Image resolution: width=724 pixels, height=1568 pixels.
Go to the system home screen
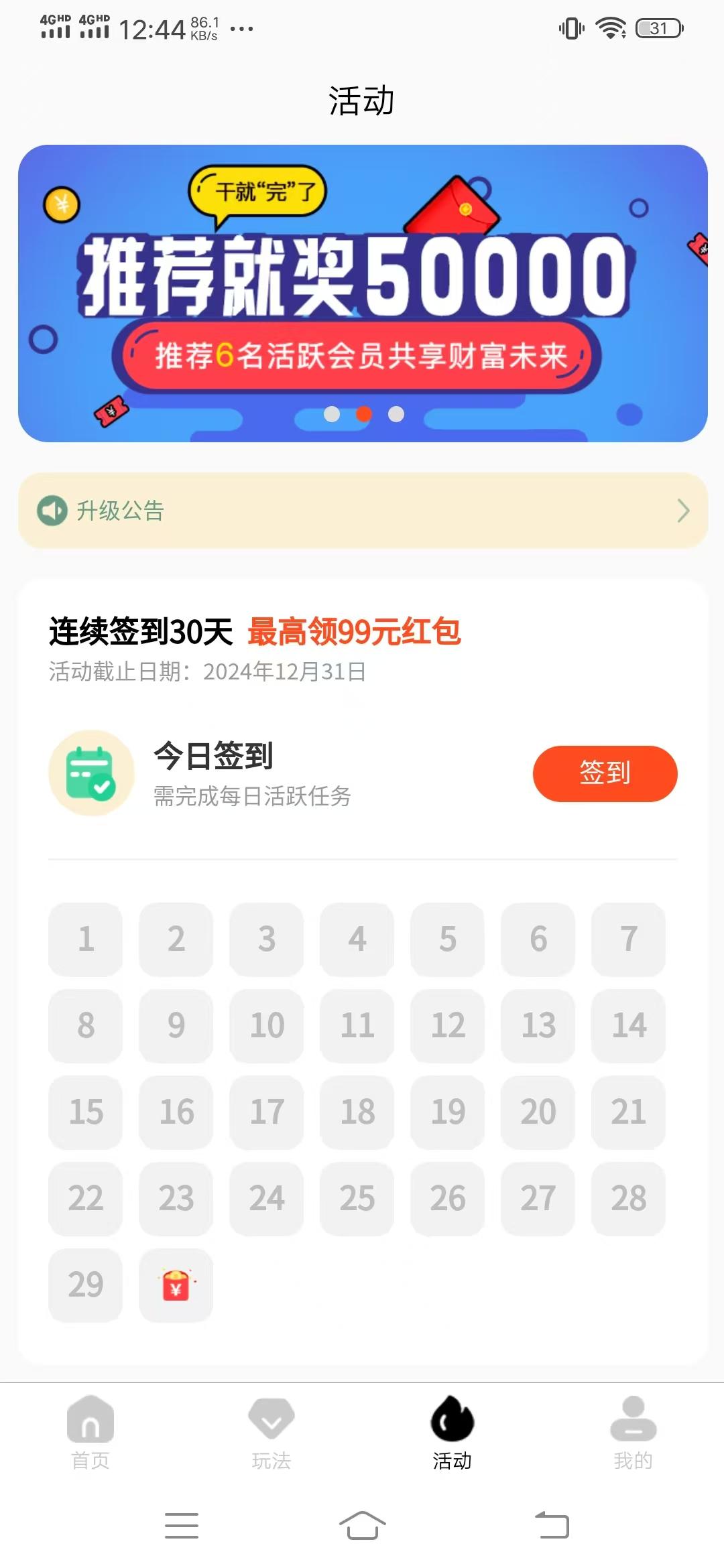(x=362, y=1526)
